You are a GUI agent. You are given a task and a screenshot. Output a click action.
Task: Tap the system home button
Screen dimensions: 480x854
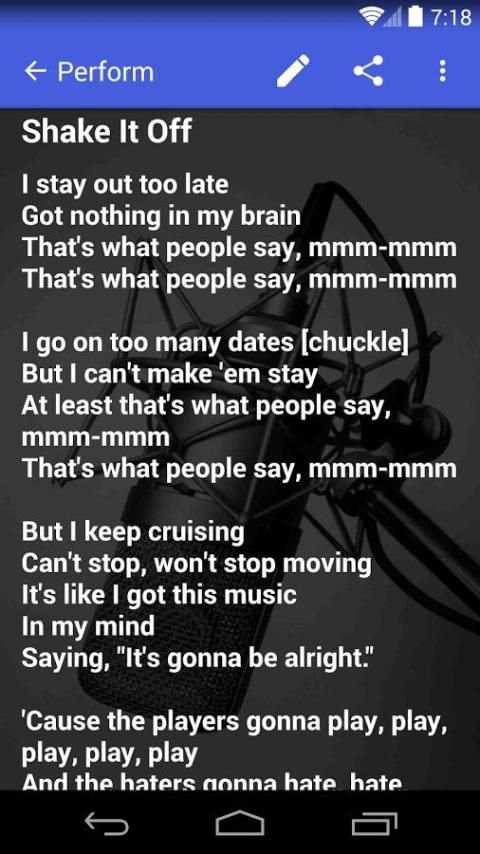tap(240, 822)
